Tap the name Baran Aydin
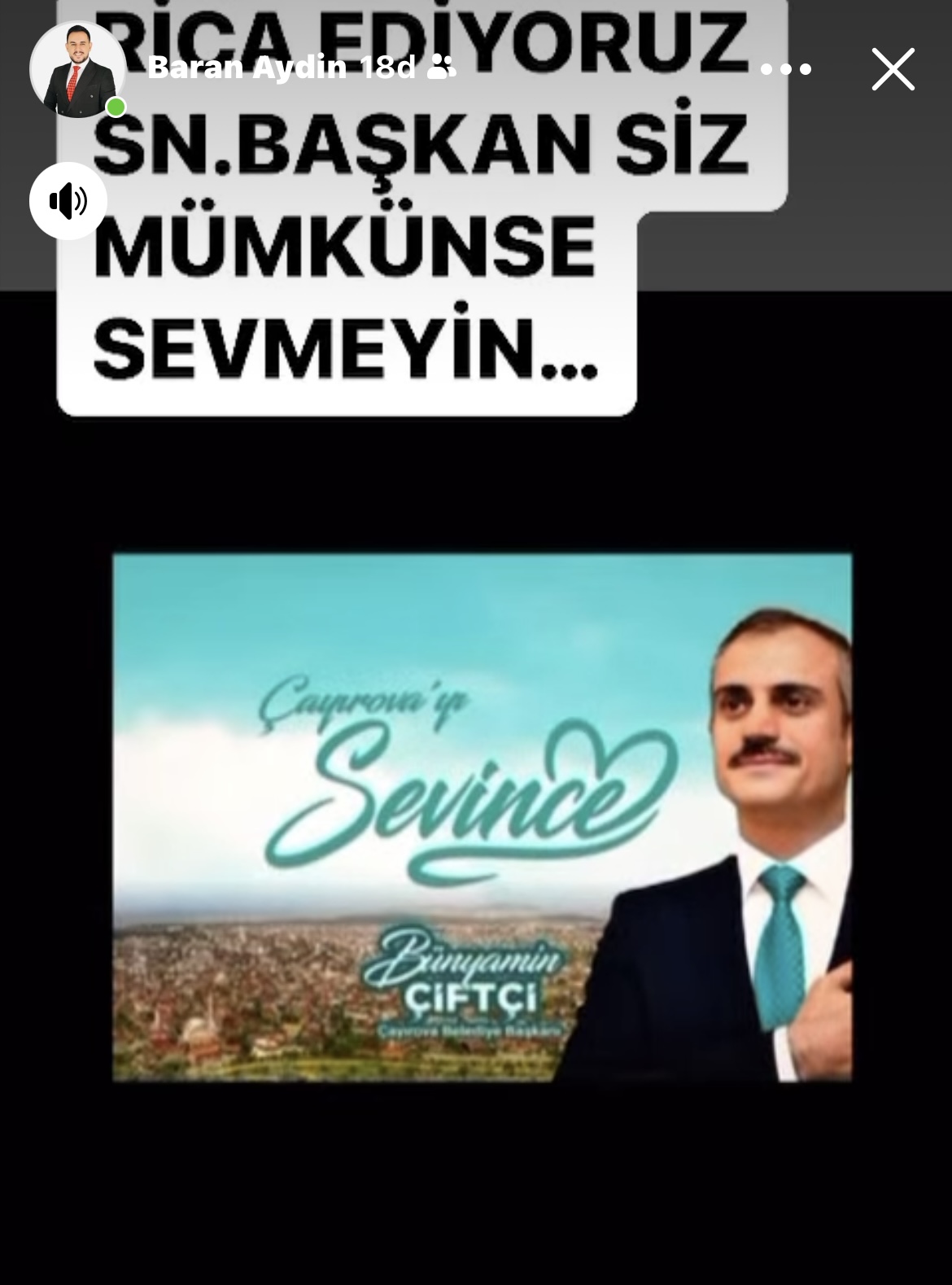Screen dimensions: 952x1285 247,68
